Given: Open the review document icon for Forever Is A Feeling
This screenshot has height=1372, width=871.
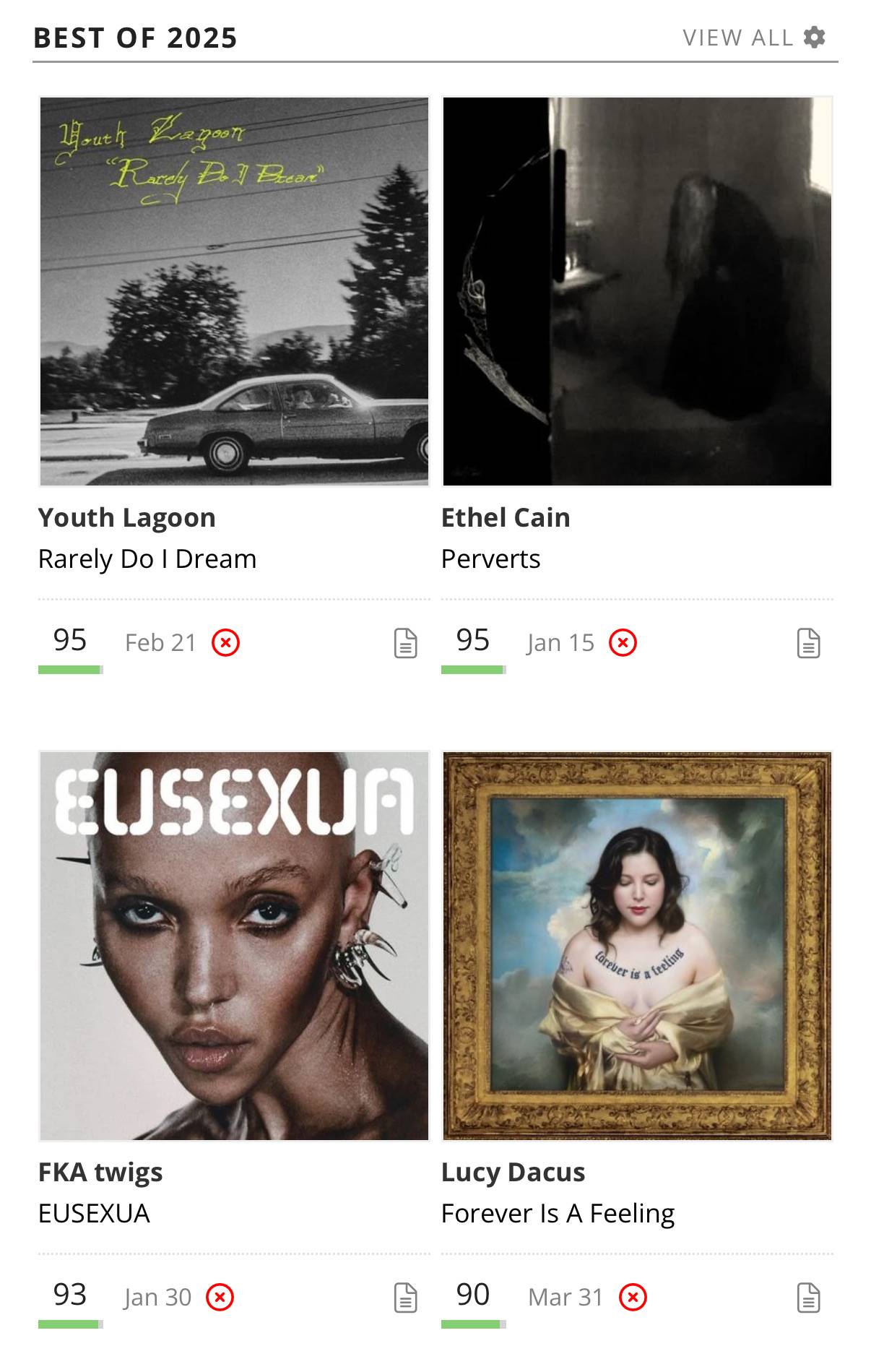Looking at the screenshot, I should coord(809,1298).
